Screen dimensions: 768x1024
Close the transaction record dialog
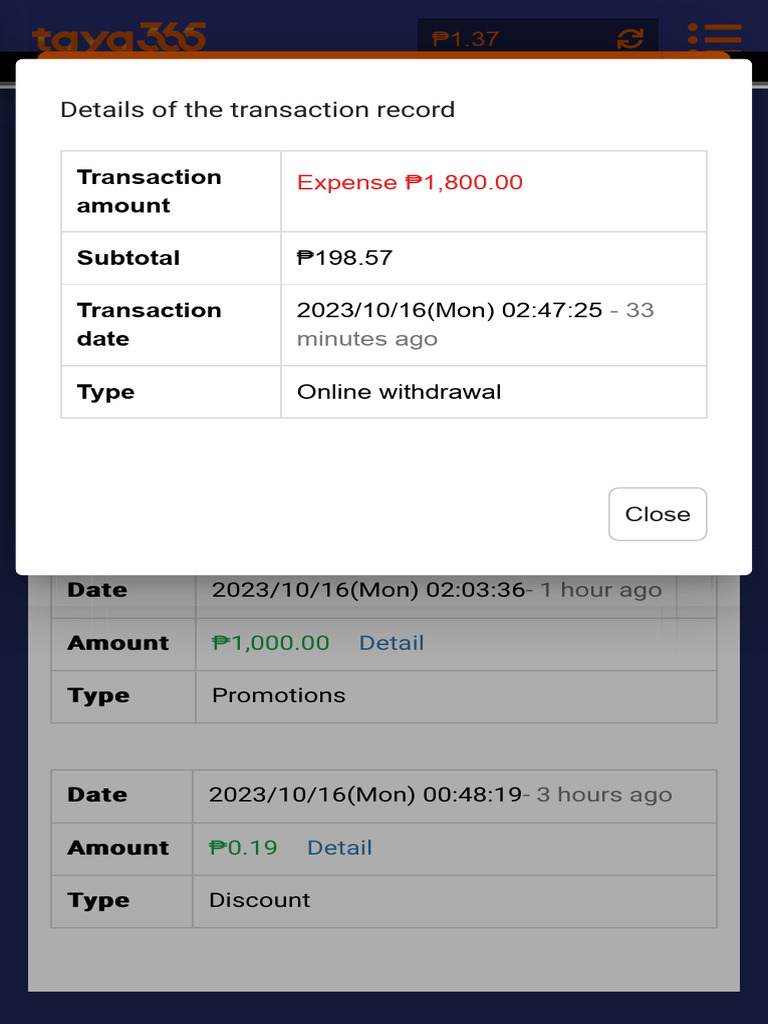pos(657,514)
